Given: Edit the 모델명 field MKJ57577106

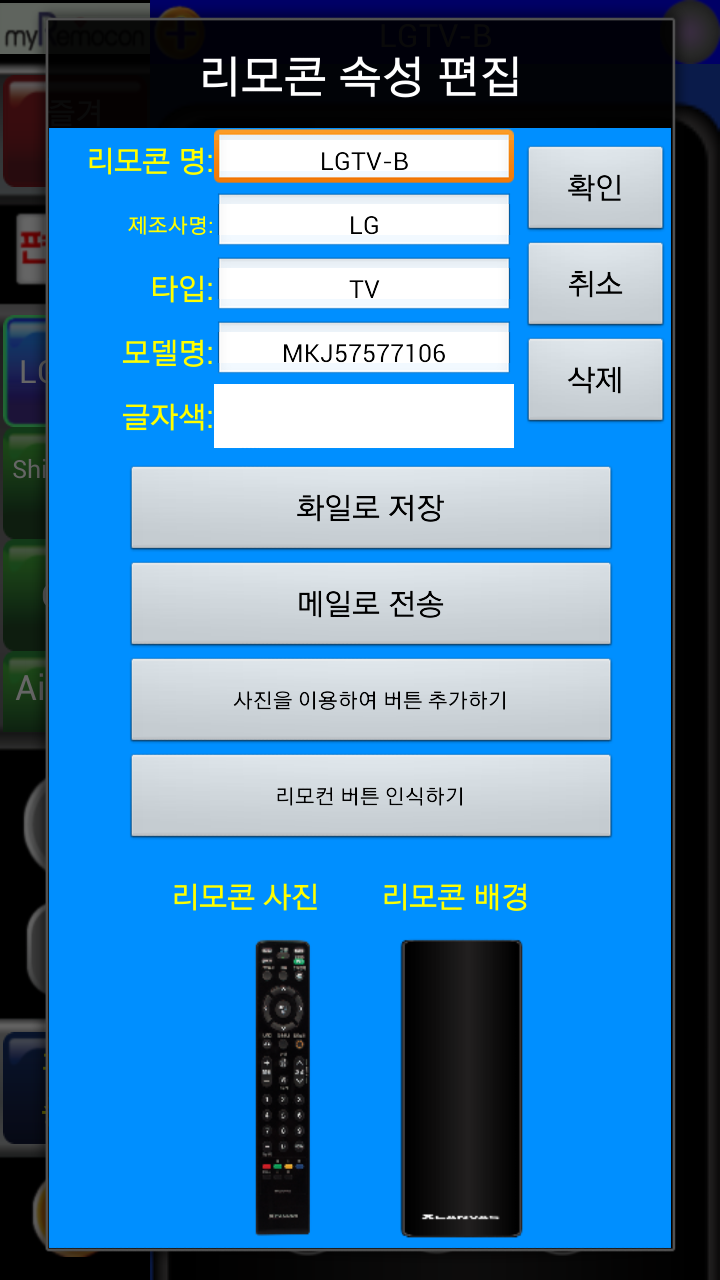Looking at the screenshot, I should [364, 350].
